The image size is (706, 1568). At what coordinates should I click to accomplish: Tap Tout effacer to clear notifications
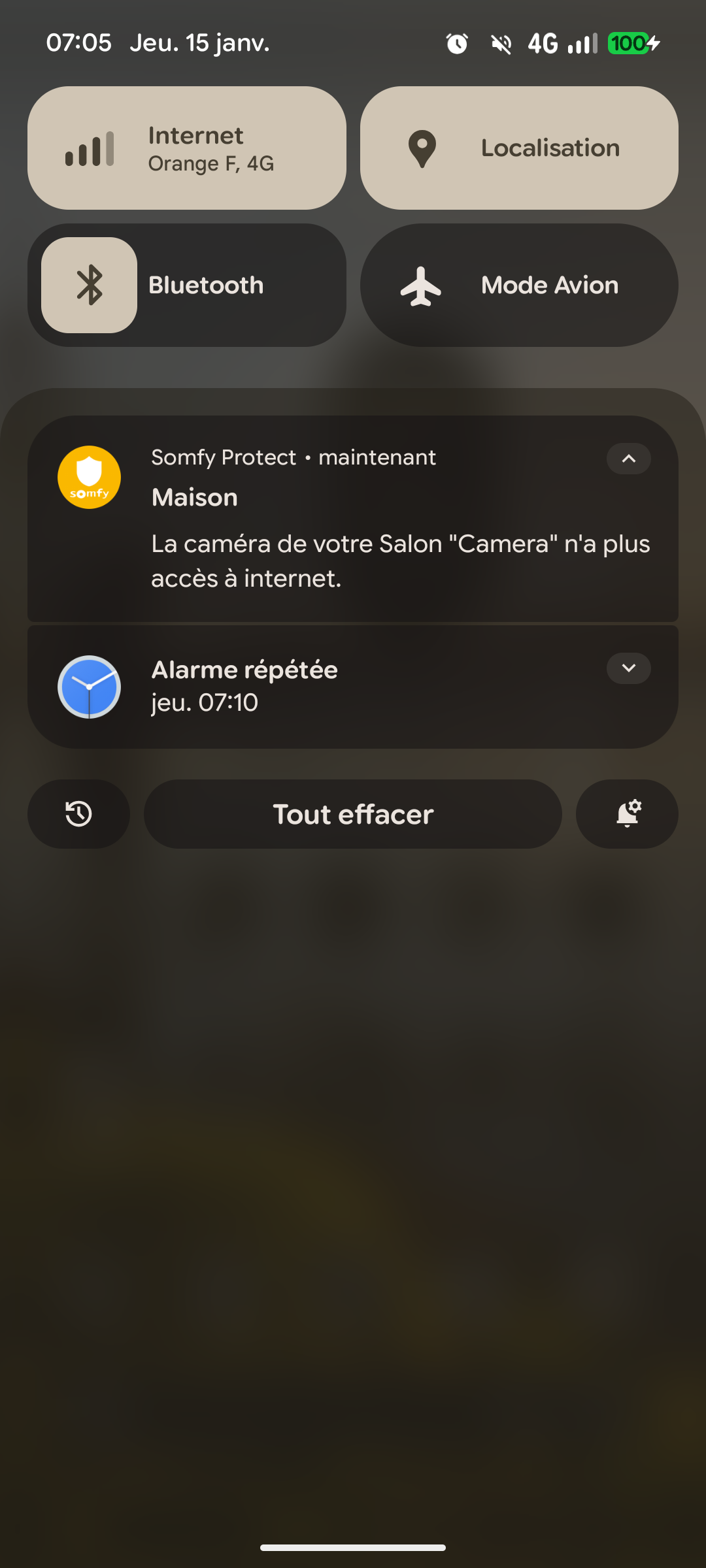tap(353, 814)
